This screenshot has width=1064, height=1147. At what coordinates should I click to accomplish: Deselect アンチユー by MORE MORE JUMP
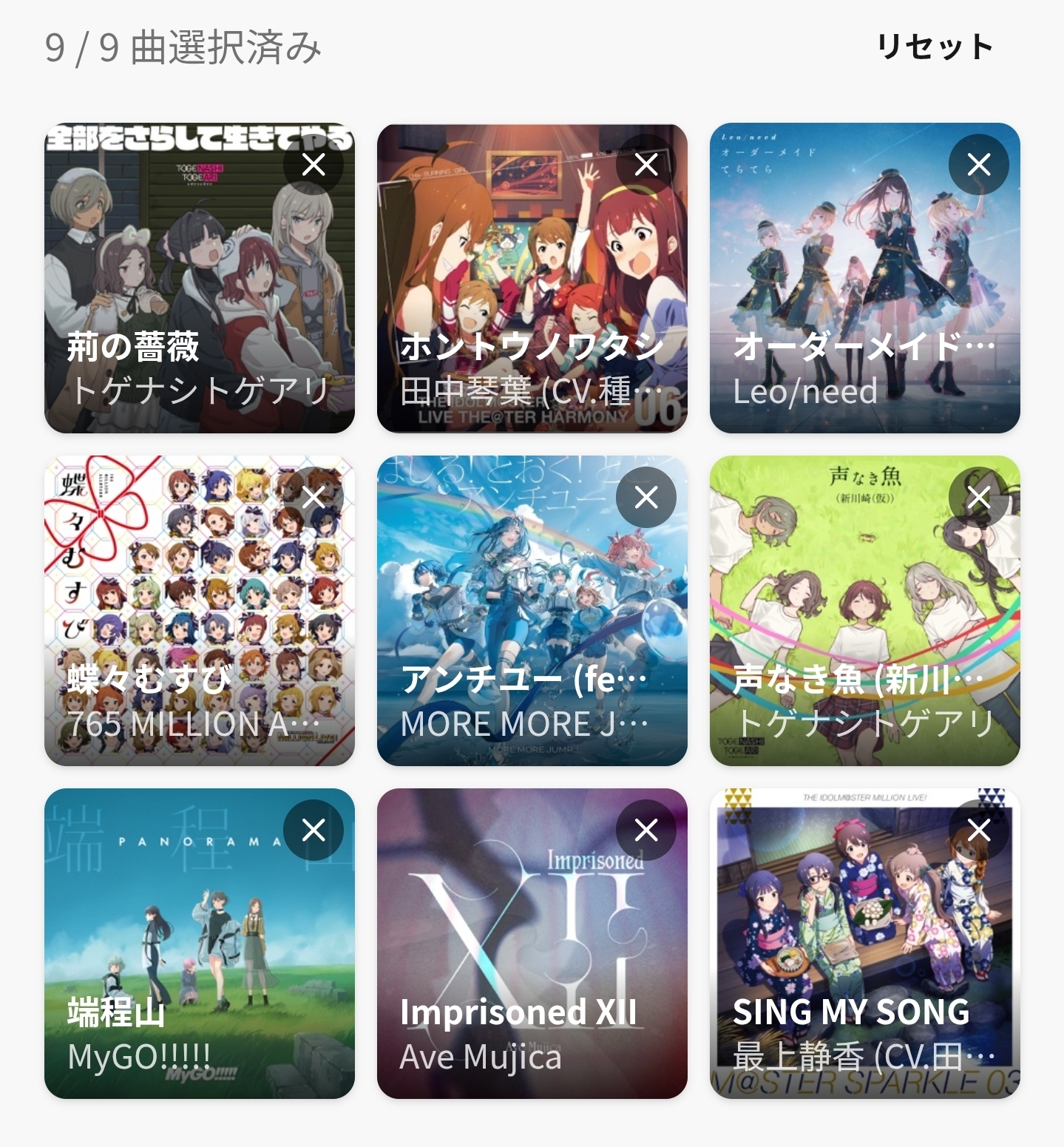pos(646,497)
